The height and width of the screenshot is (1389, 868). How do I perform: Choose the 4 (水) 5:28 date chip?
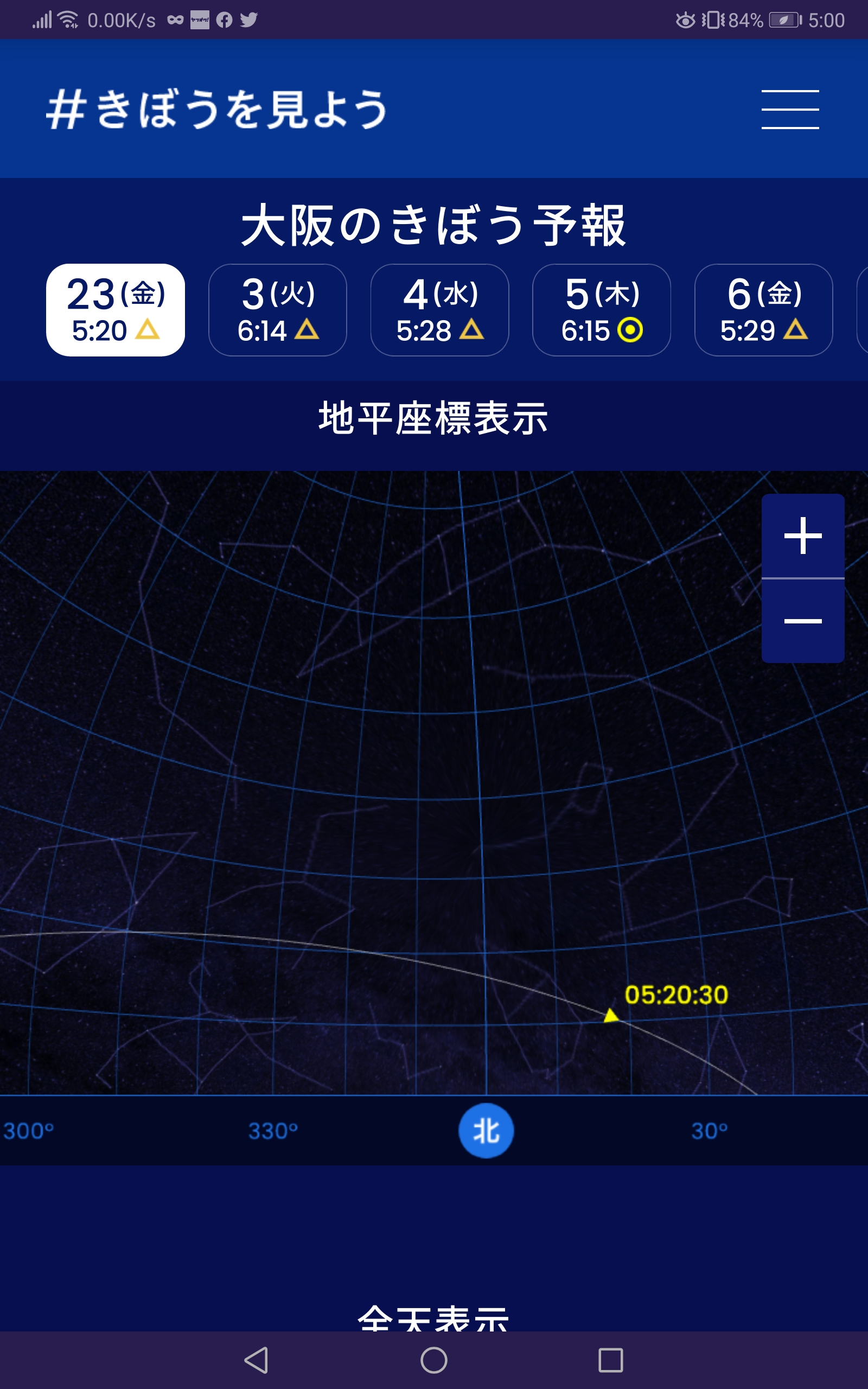440,310
